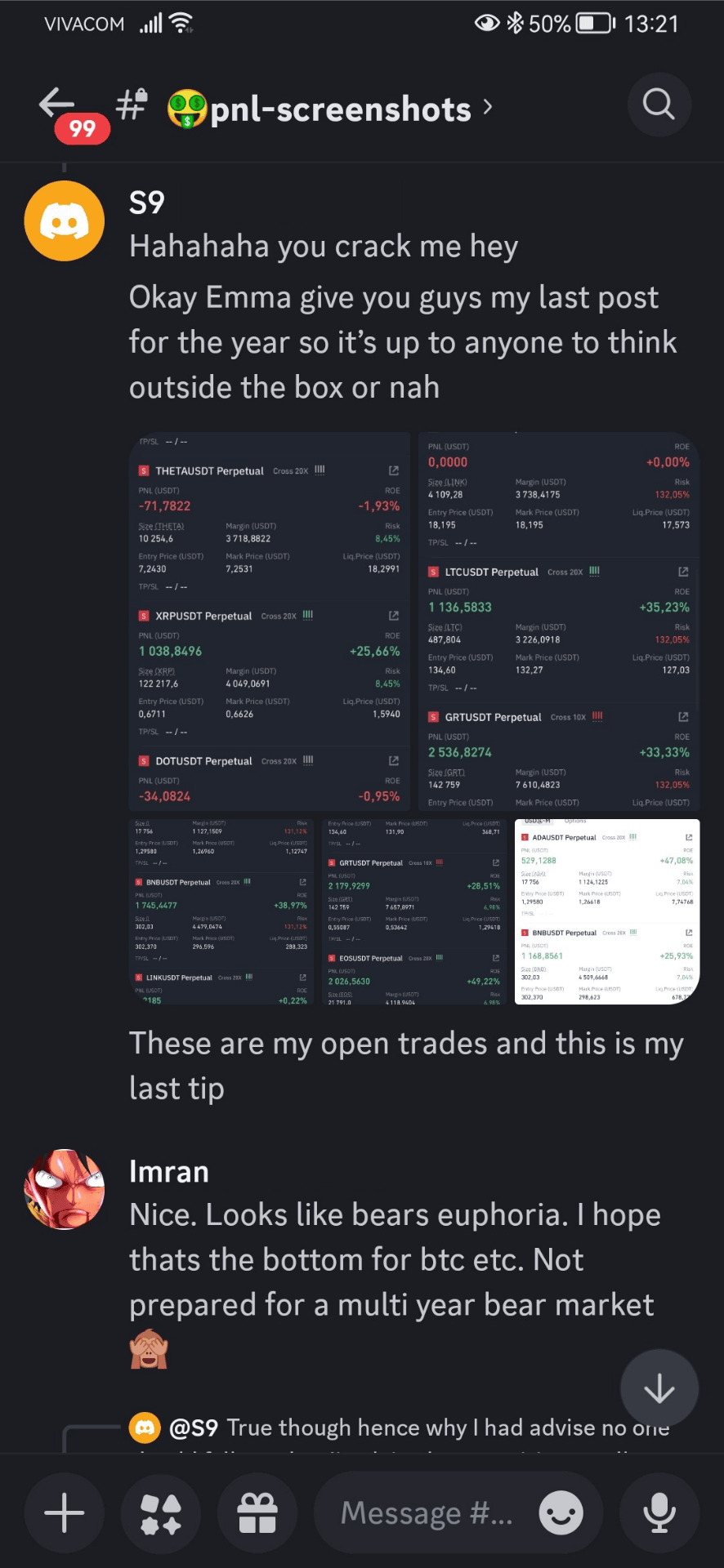Open the GRTUSDT and EOSUSDT screenshot
724x1568 pixels.
pos(414,911)
